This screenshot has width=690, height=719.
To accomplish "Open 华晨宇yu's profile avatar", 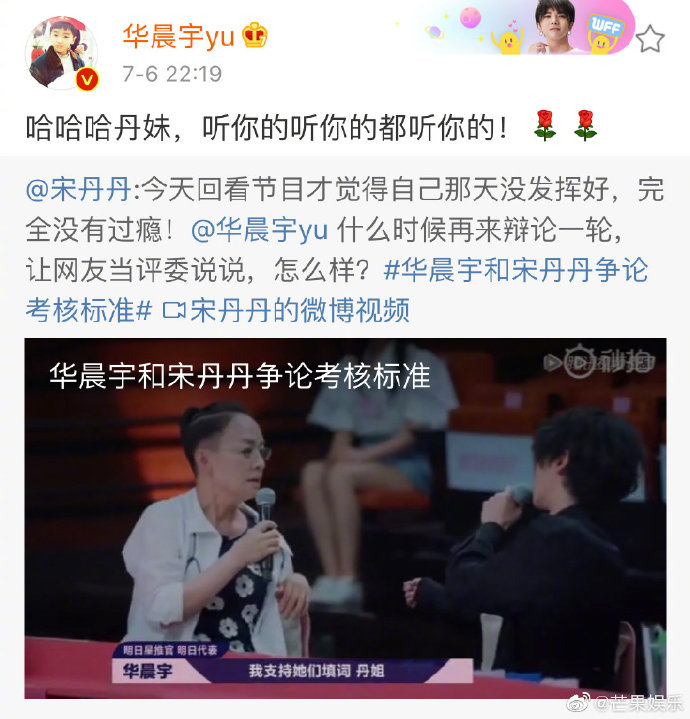I will tap(62, 53).
